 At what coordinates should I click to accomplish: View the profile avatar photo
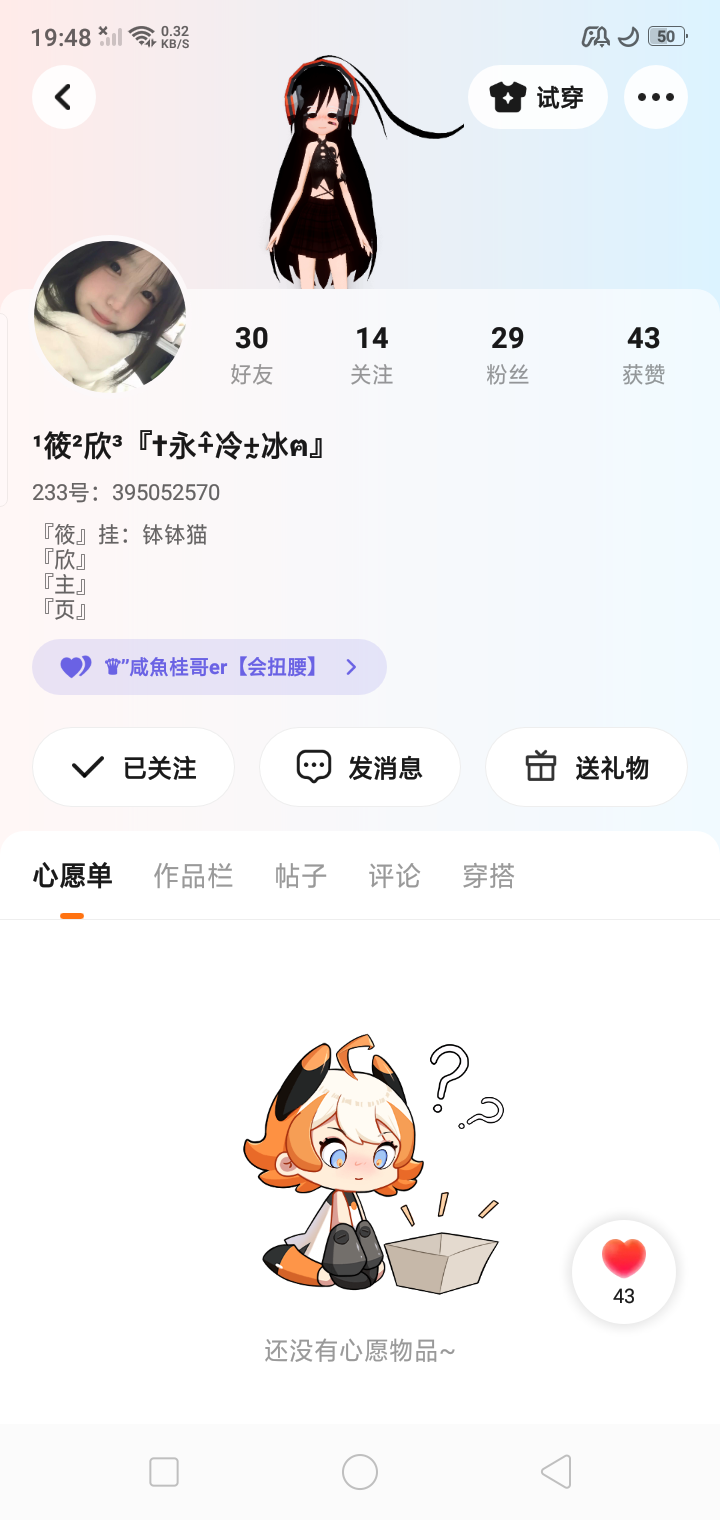click(110, 316)
